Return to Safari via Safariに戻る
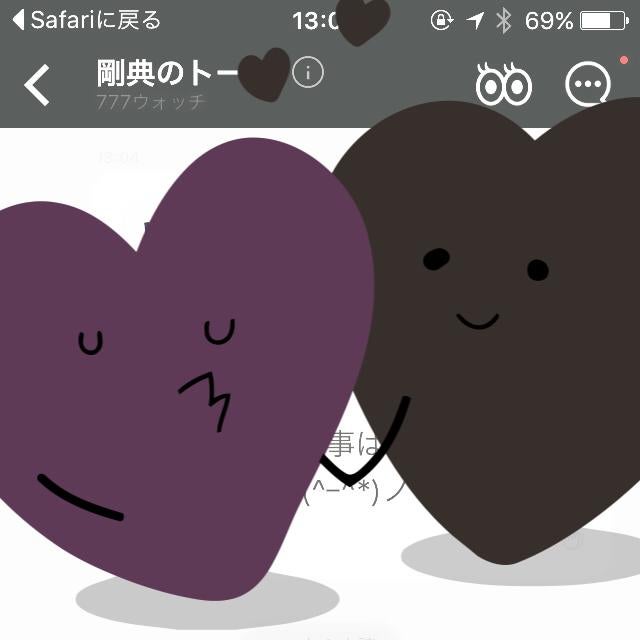This screenshot has width=640, height=640. [85, 20]
